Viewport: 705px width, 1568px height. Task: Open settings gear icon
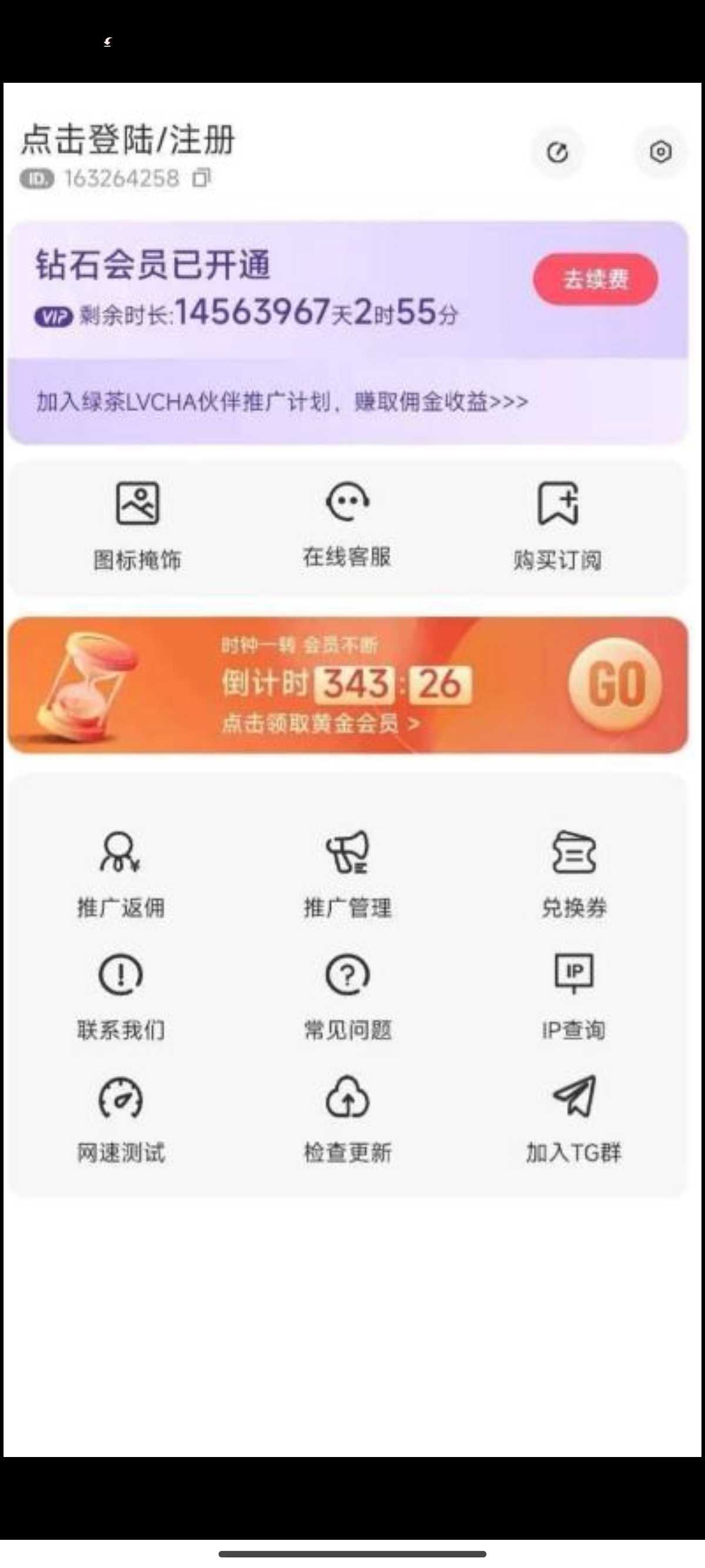tap(660, 152)
